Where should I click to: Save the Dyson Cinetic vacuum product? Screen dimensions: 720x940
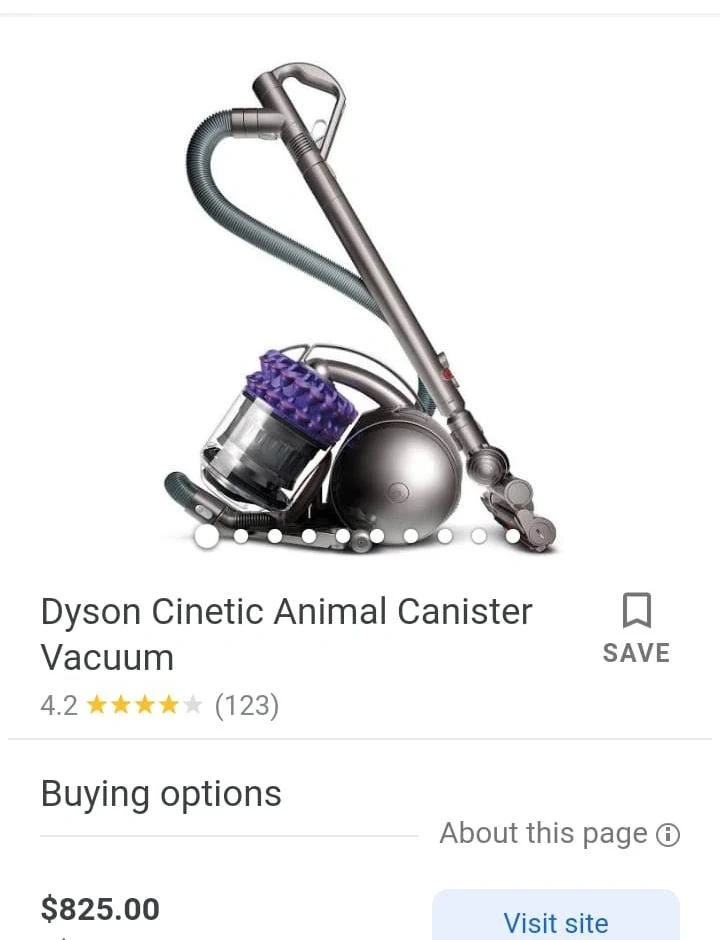(x=636, y=628)
